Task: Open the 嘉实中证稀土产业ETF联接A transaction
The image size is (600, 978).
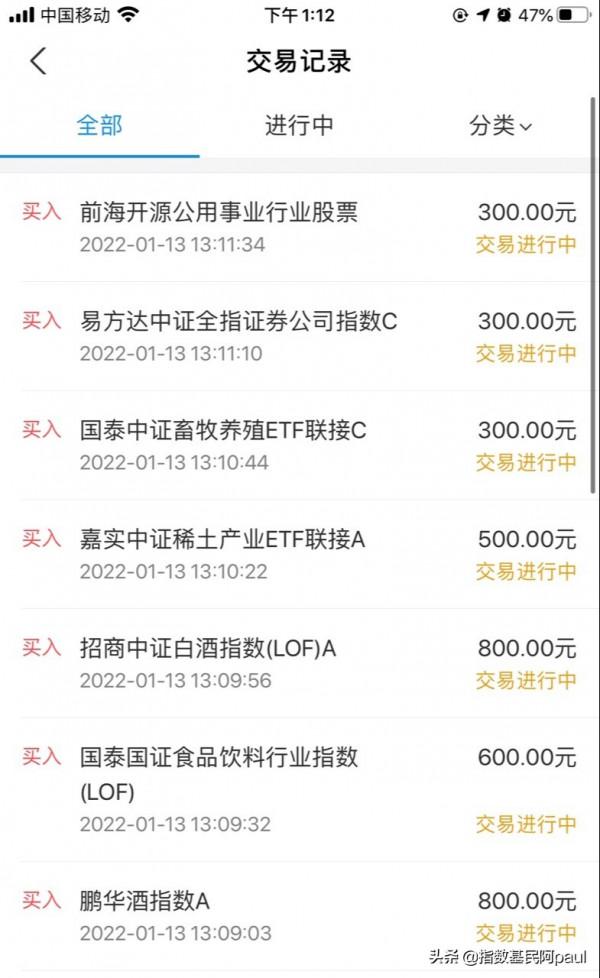Action: pos(300,554)
